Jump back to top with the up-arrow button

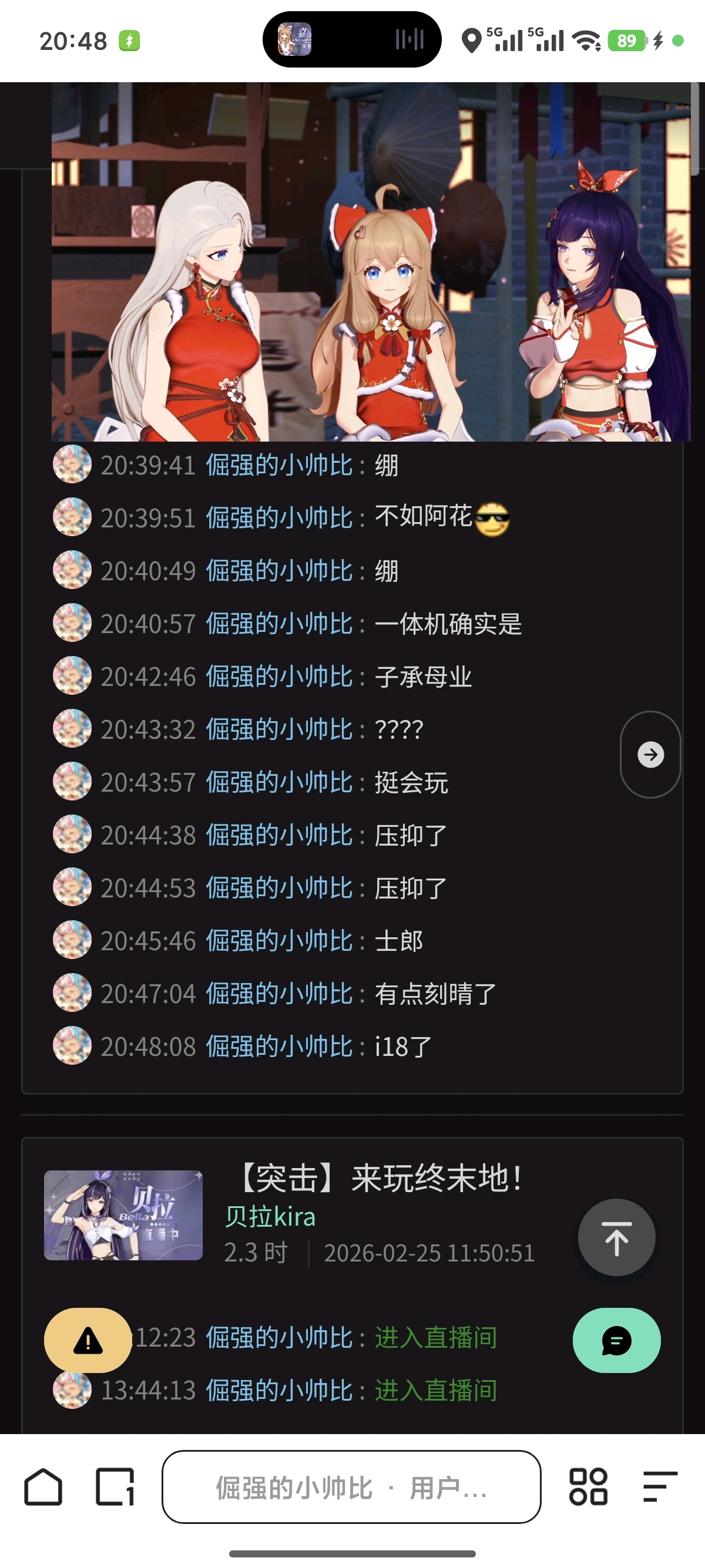click(616, 1237)
